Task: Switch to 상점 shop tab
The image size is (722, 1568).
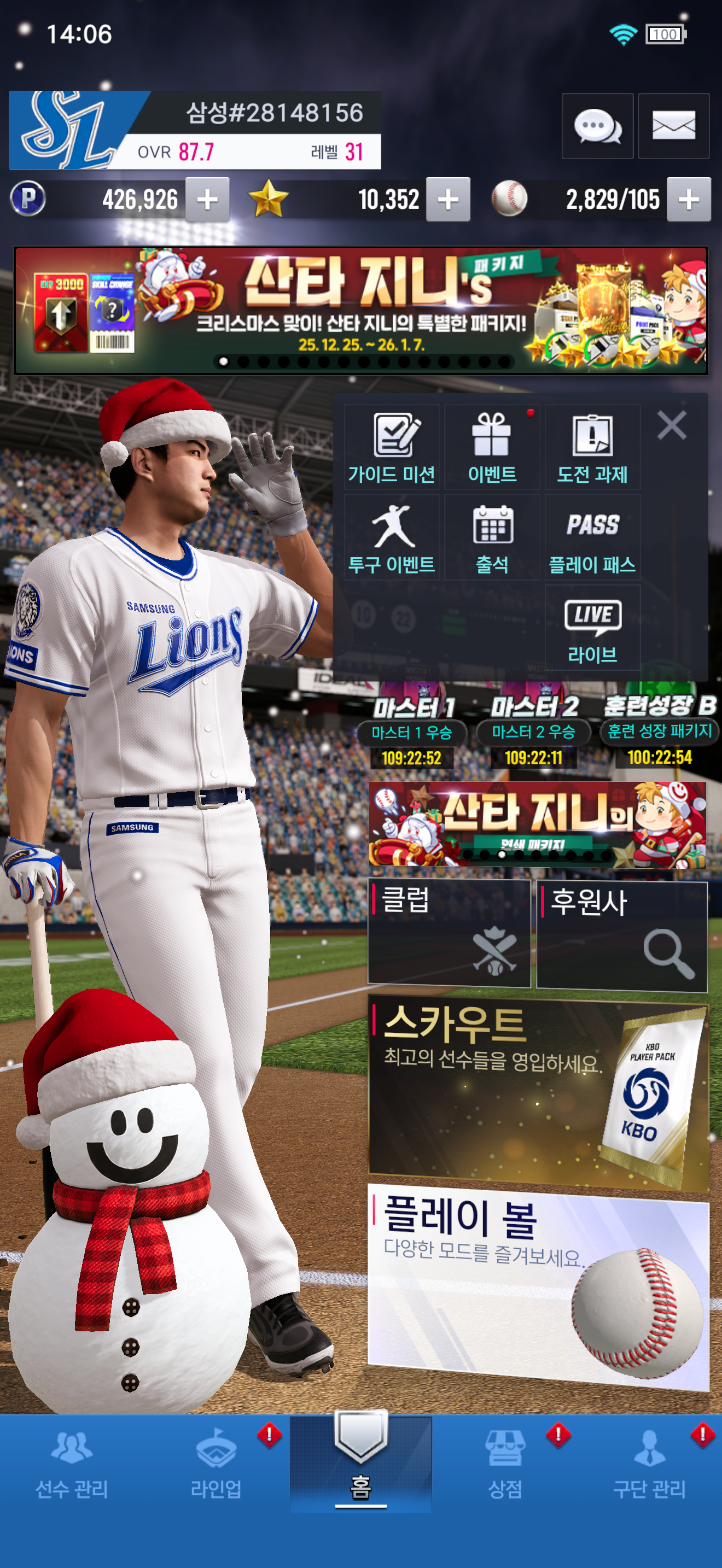Action: click(x=505, y=1465)
